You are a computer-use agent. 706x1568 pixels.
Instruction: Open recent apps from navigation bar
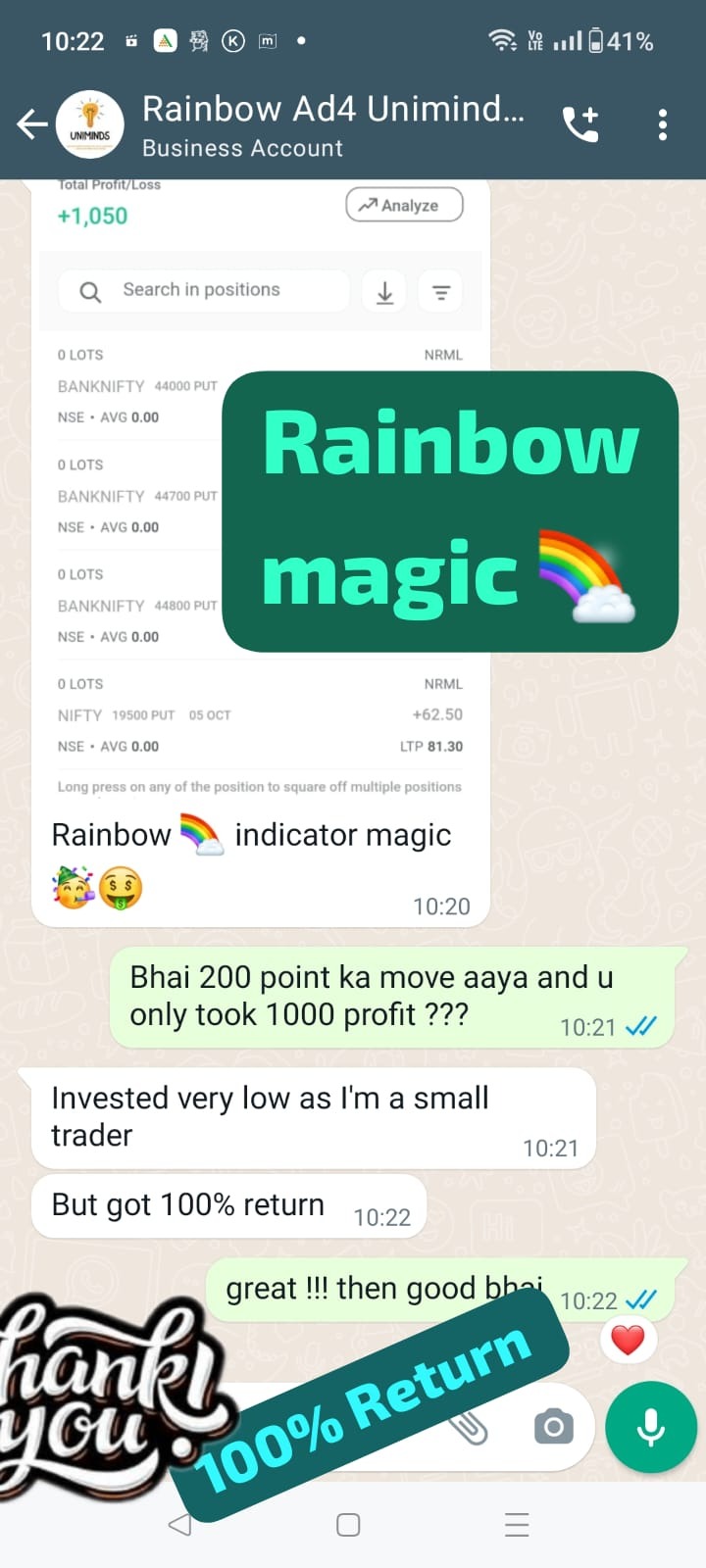[x=517, y=1525]
